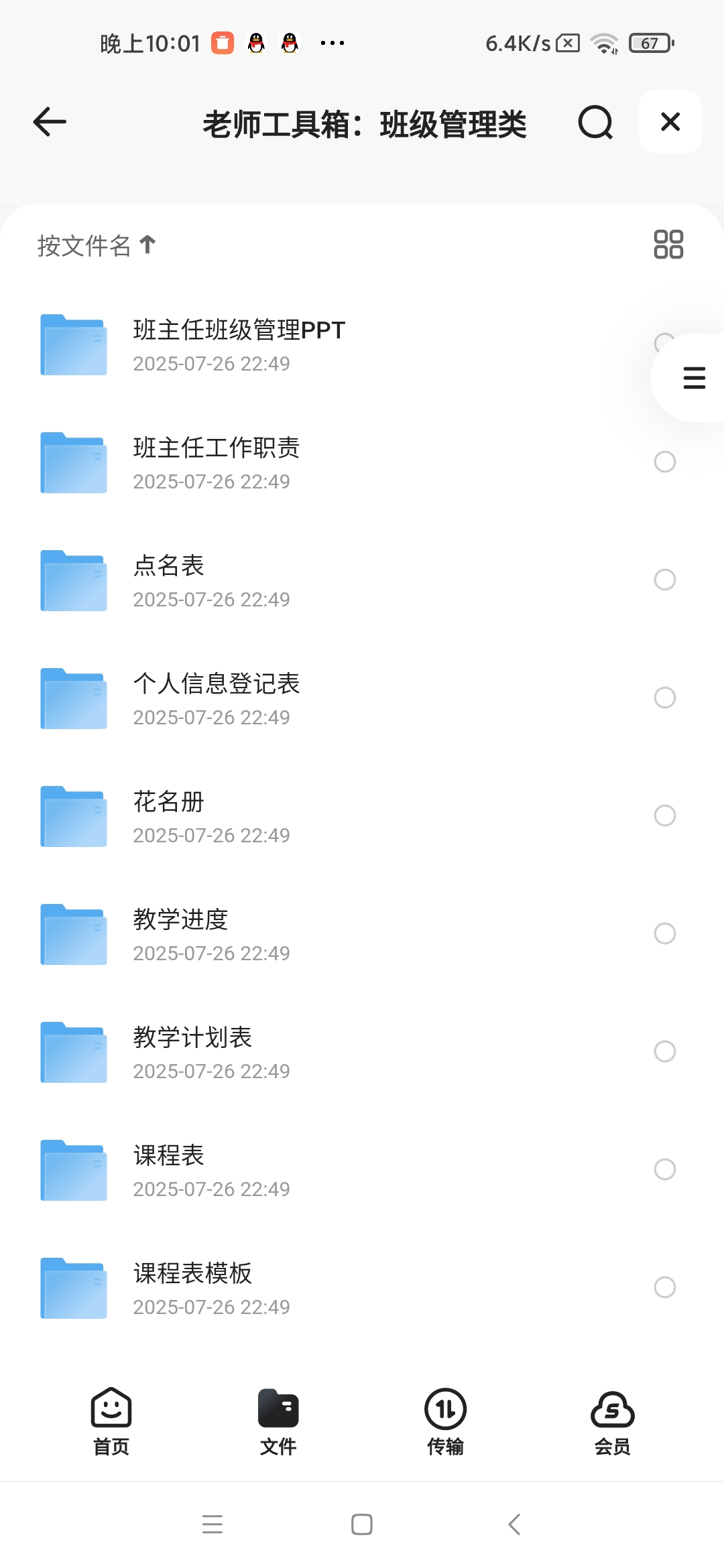Tap the back arrow to leave folder
Image resolution: width=724 pixels, height=1568 pixels.
click(x=49, y=122)
